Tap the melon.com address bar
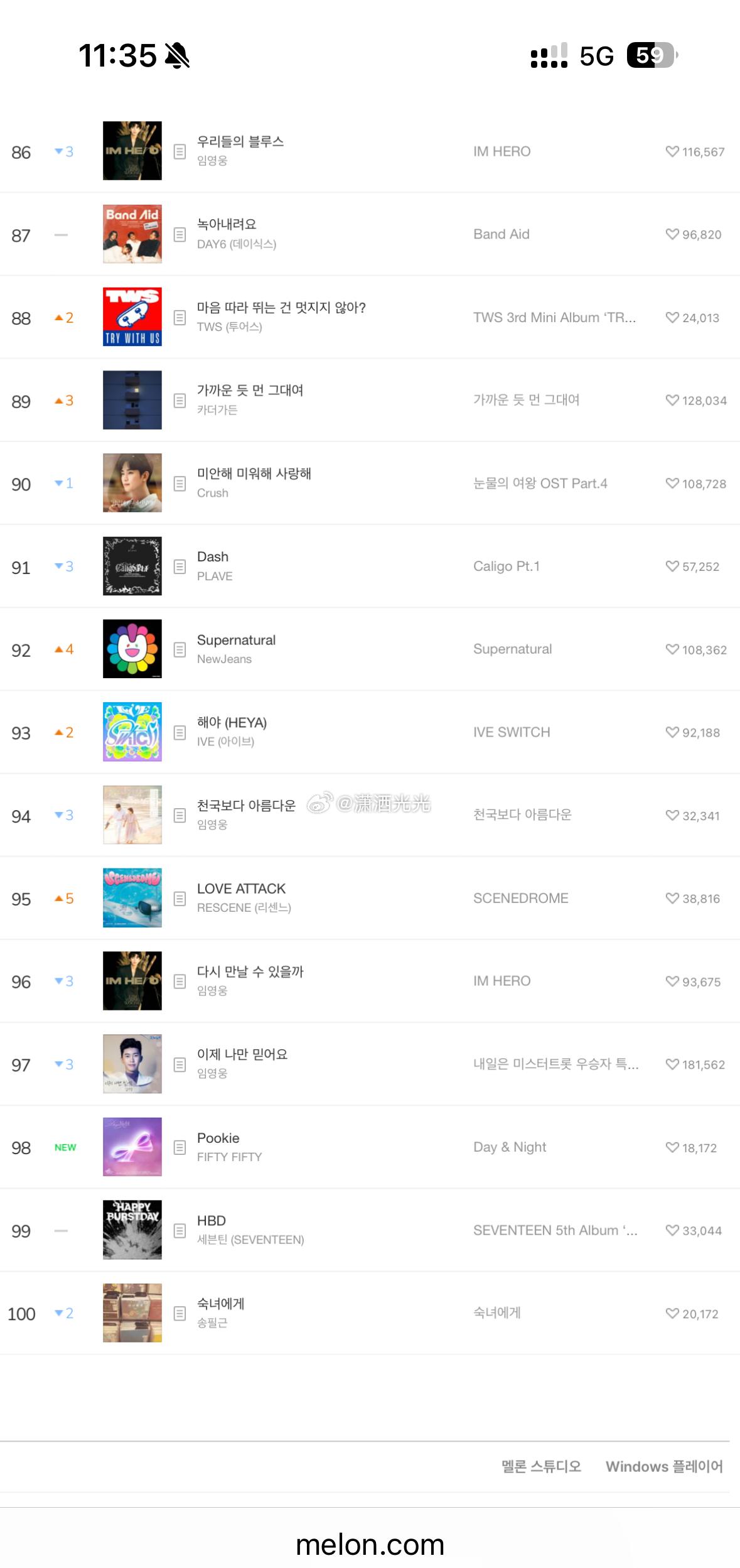 coord(370,1544)
